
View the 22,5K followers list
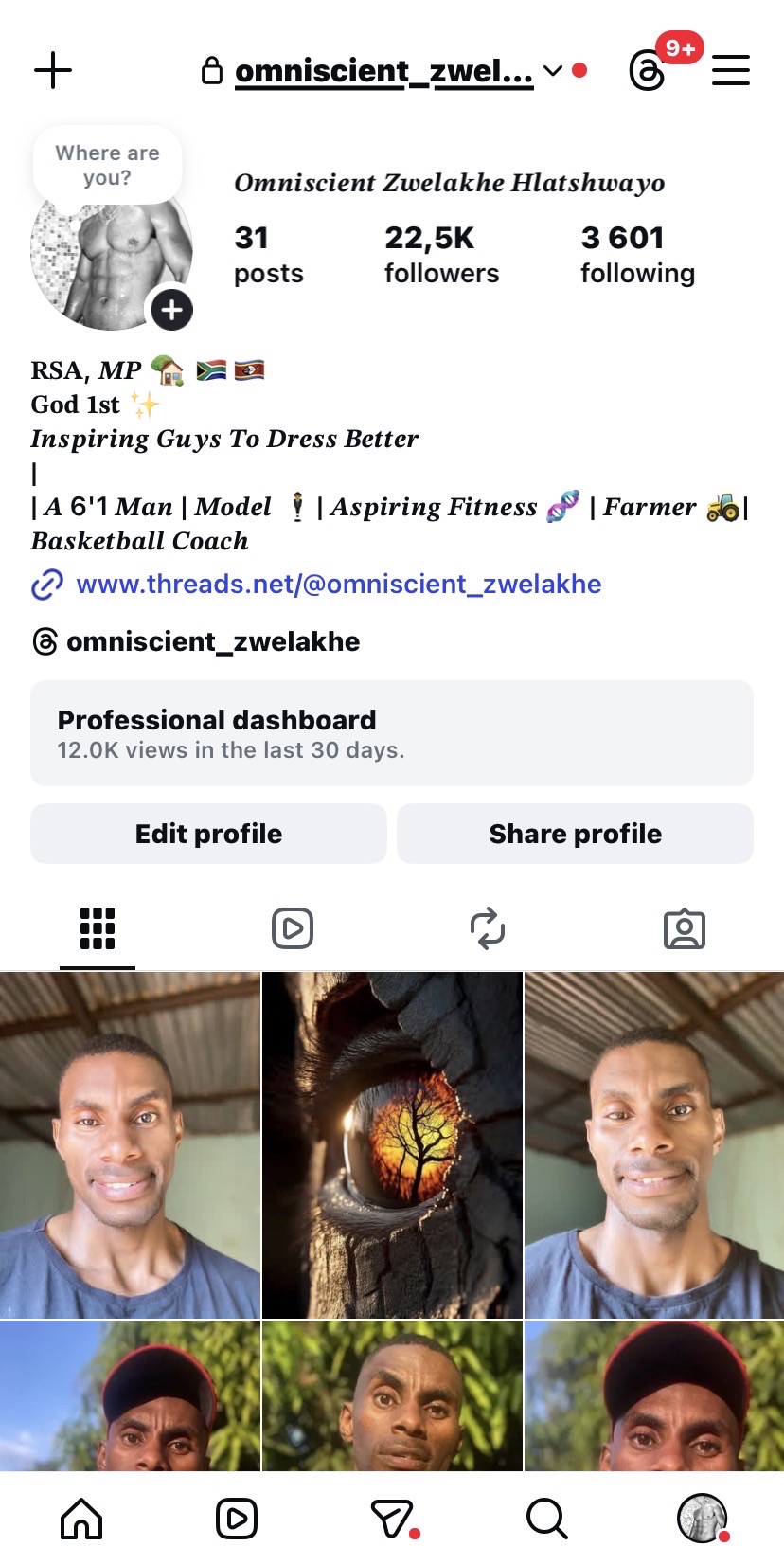(x=441, y=255)
